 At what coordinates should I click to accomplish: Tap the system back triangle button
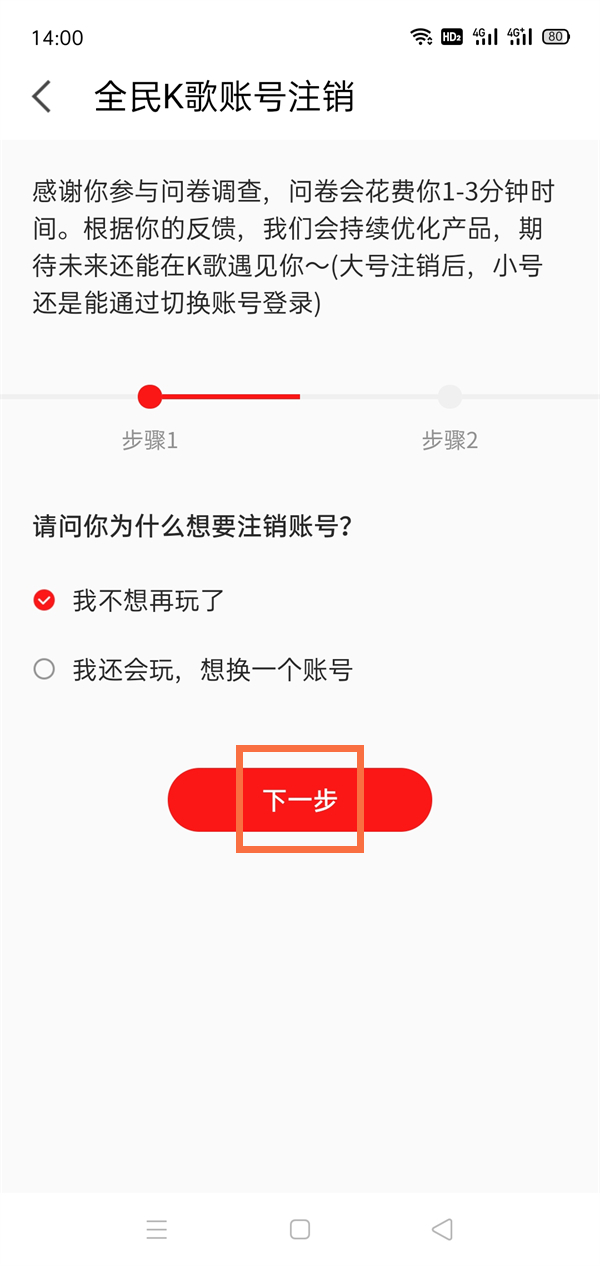click(442, 1229)
